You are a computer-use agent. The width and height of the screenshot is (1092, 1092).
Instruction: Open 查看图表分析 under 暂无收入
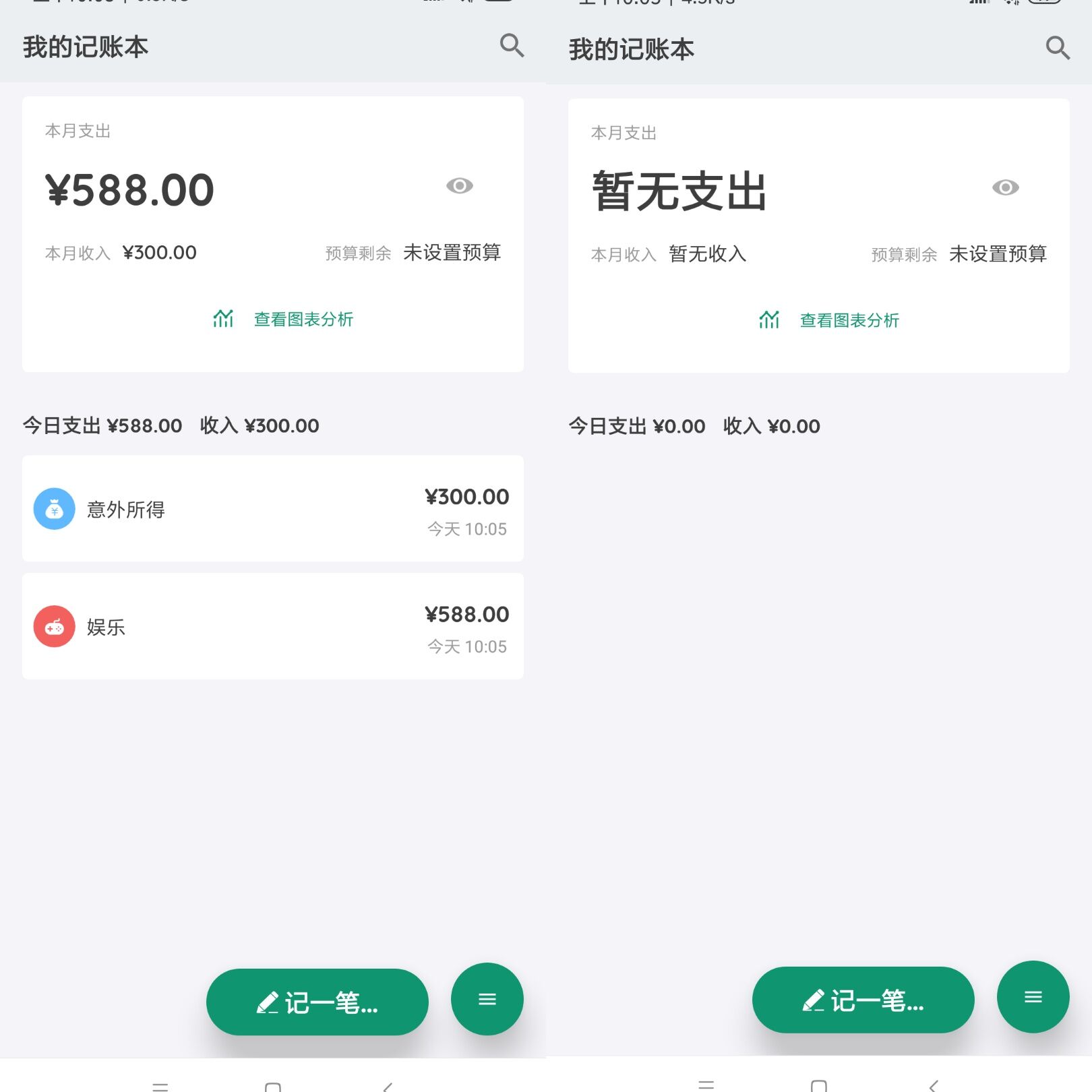pos(830,320)
